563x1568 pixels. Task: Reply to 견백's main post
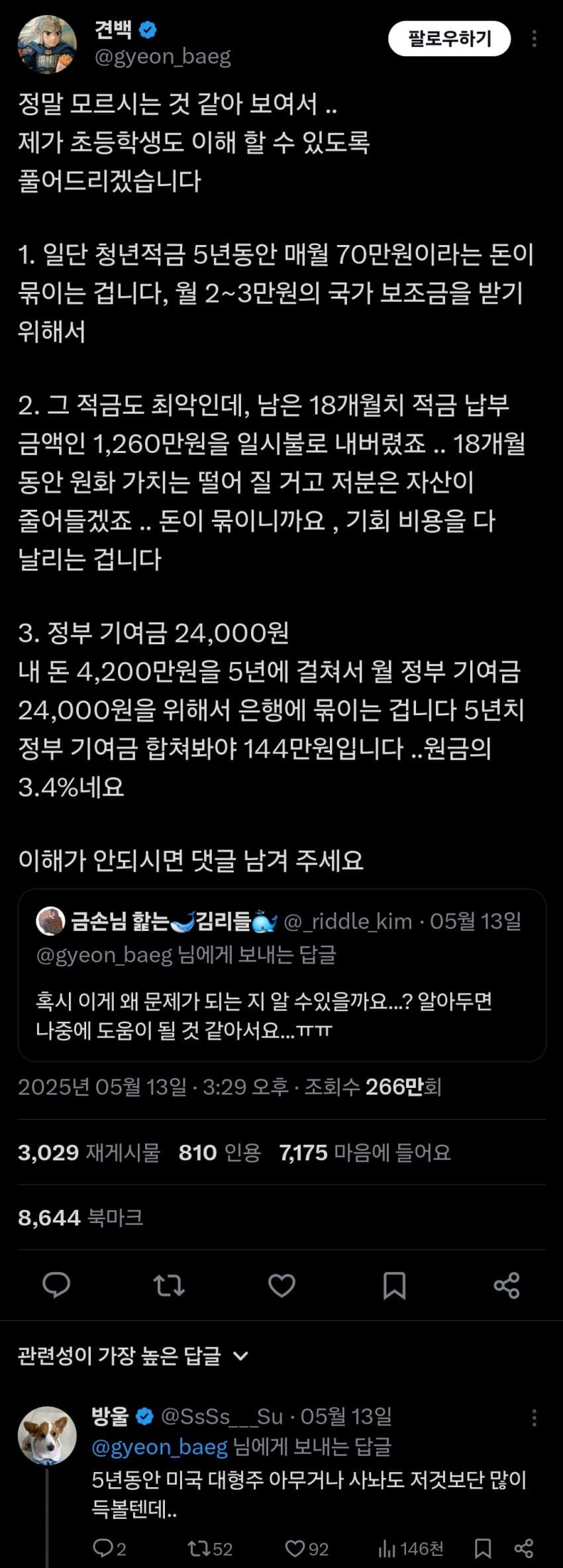(56, 1285)
